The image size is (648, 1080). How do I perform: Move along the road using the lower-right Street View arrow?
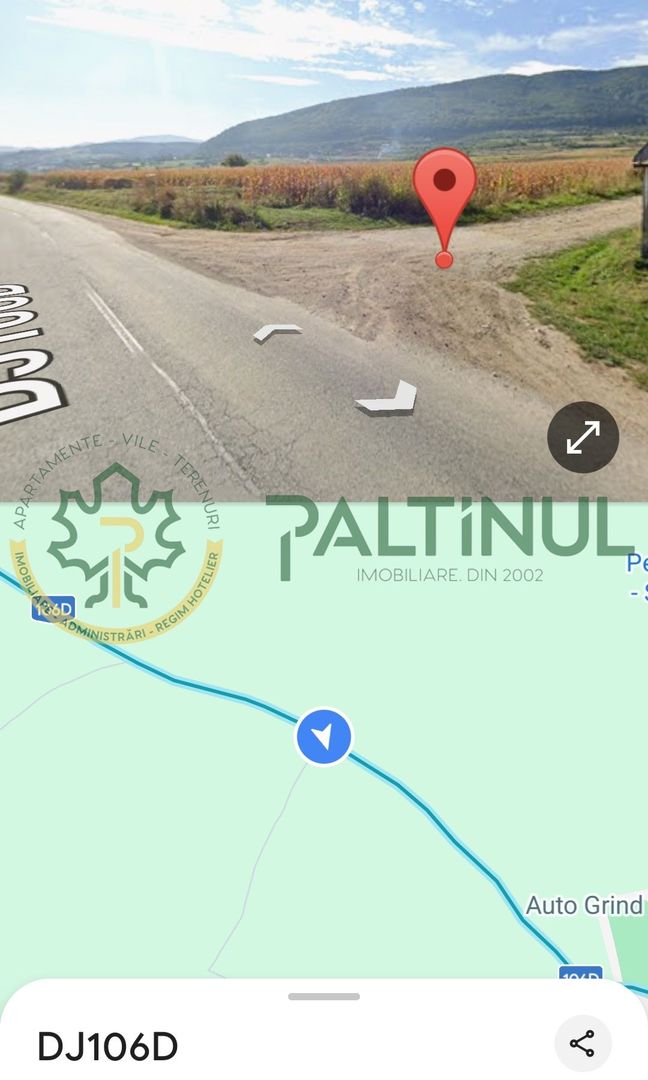(387, 398)
